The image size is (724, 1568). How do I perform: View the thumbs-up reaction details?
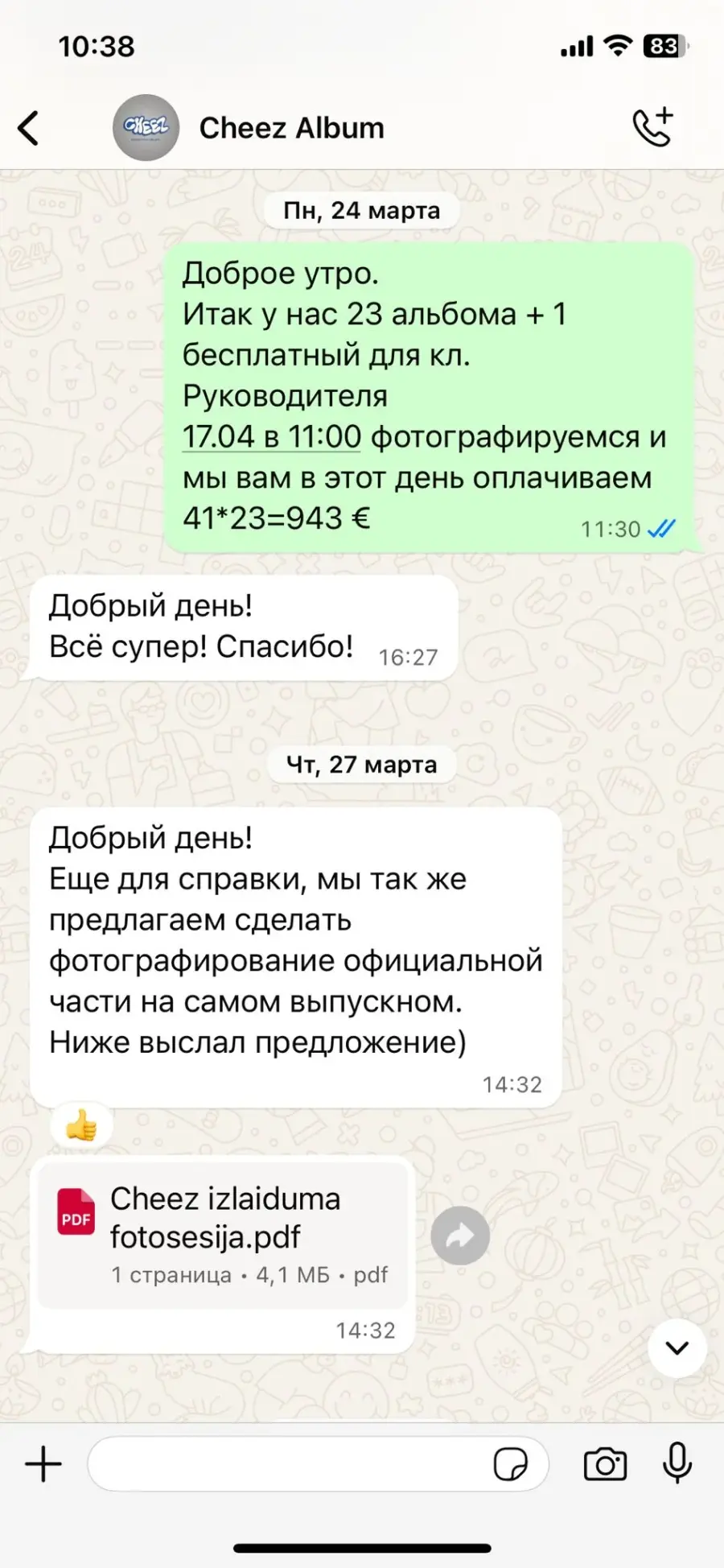[x=81, y=1125]
